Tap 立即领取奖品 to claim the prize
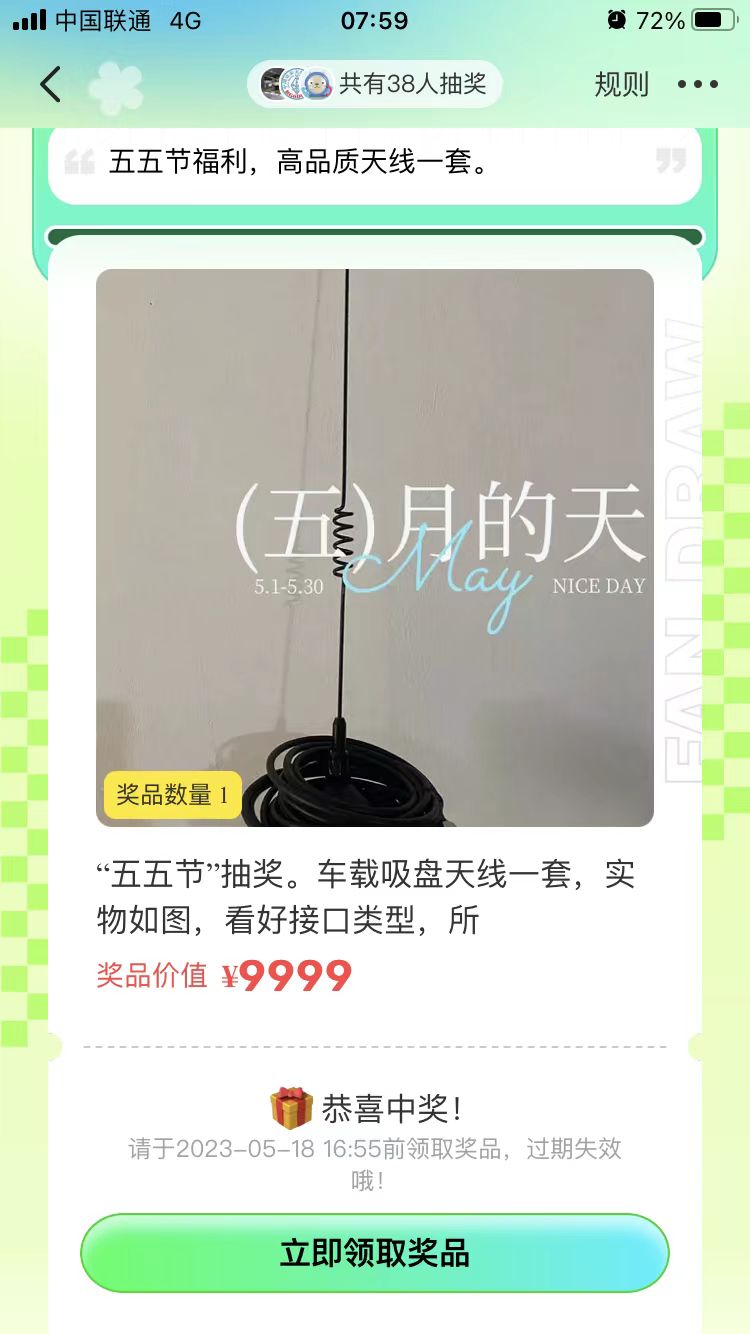The image size is (750, 1334). [x=375, y=1253]
